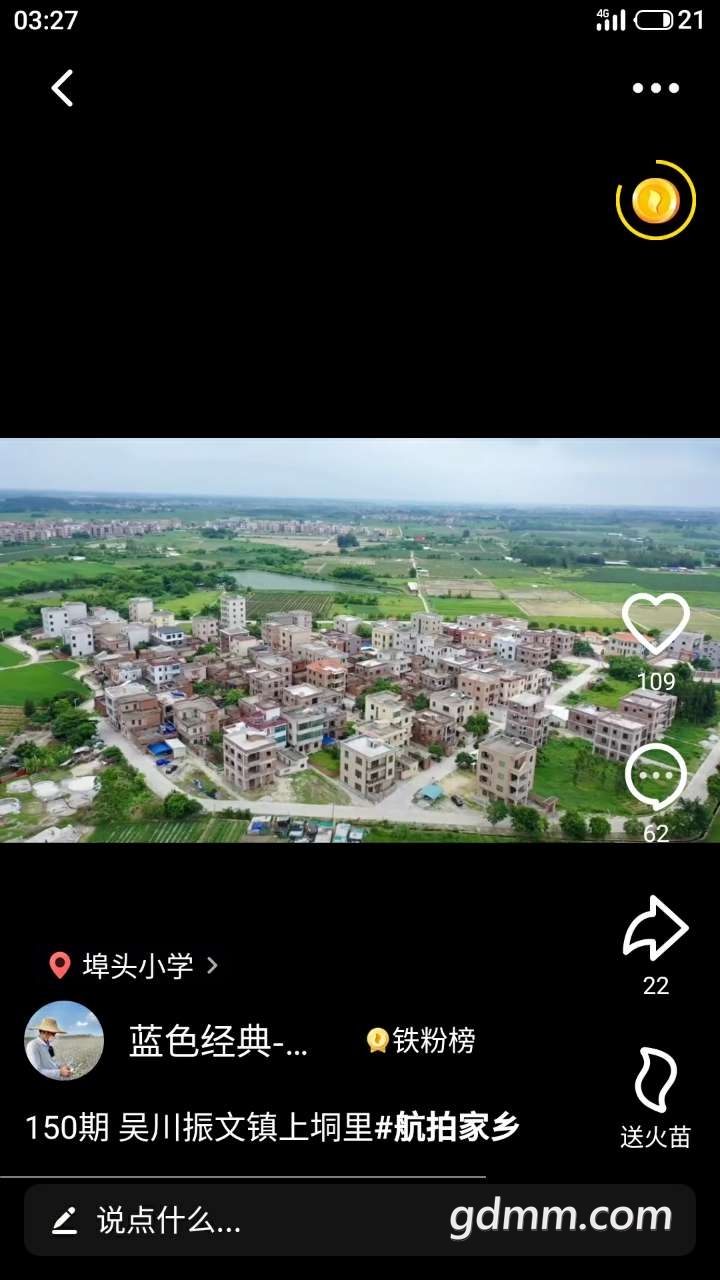Open the 埠头小学 location tag
The height and width of the screenshot is (1280, 720).
[x=134, y=965]
